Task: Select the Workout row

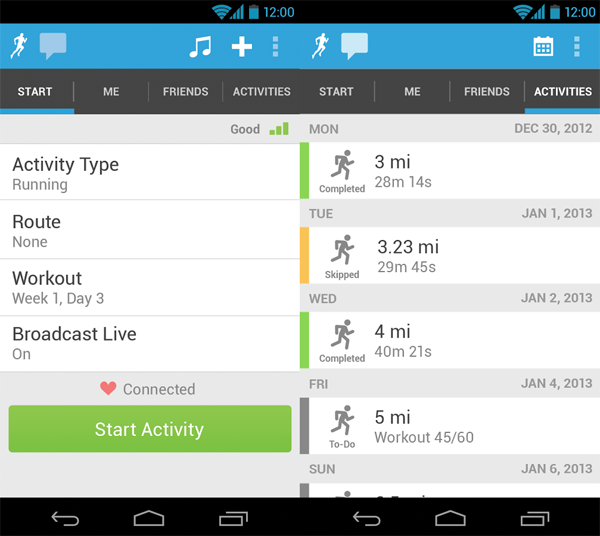Action: (x=150, y=287)
